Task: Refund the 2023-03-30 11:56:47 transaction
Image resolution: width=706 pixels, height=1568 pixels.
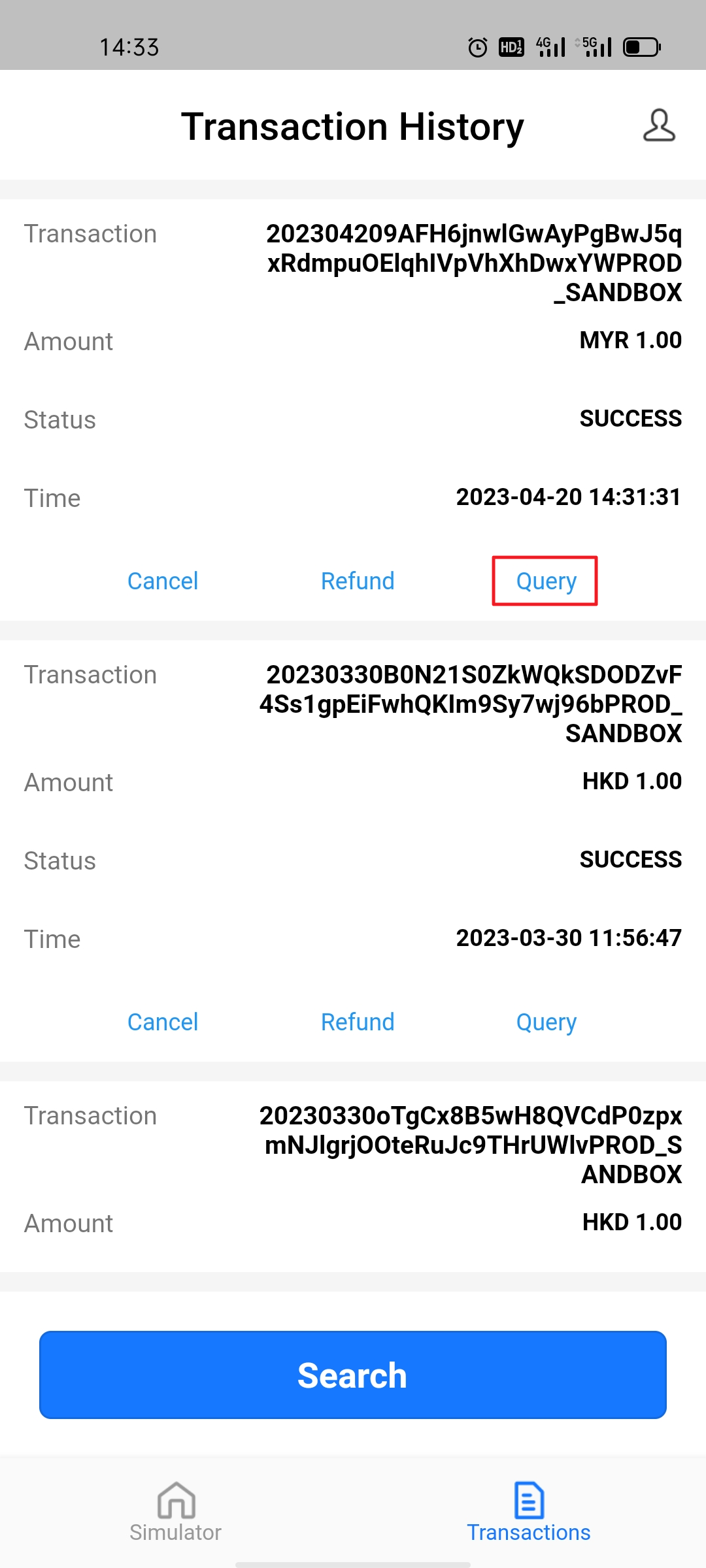Action: 358,1022
